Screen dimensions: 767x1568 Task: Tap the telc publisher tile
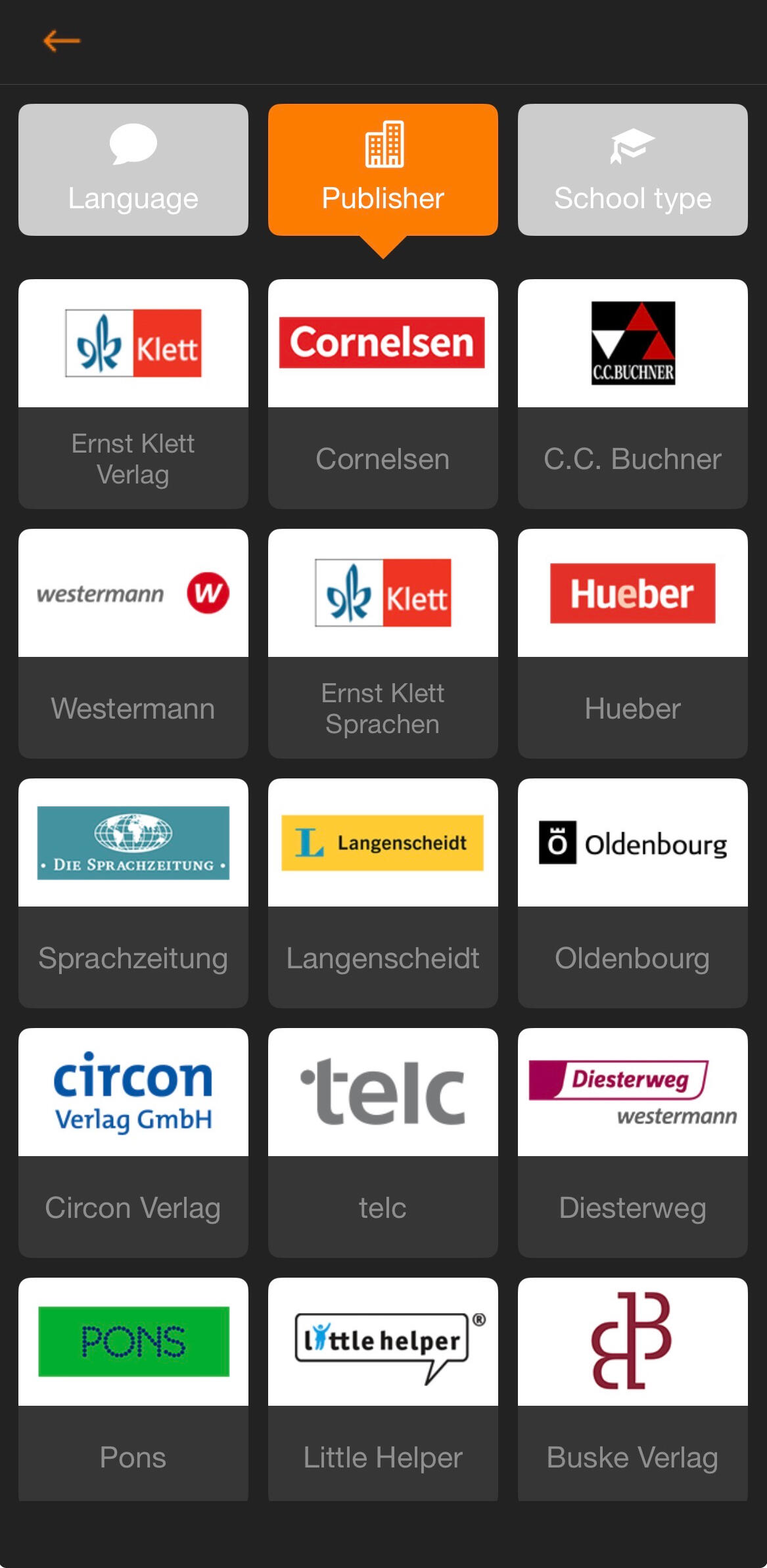point(383,1142)
